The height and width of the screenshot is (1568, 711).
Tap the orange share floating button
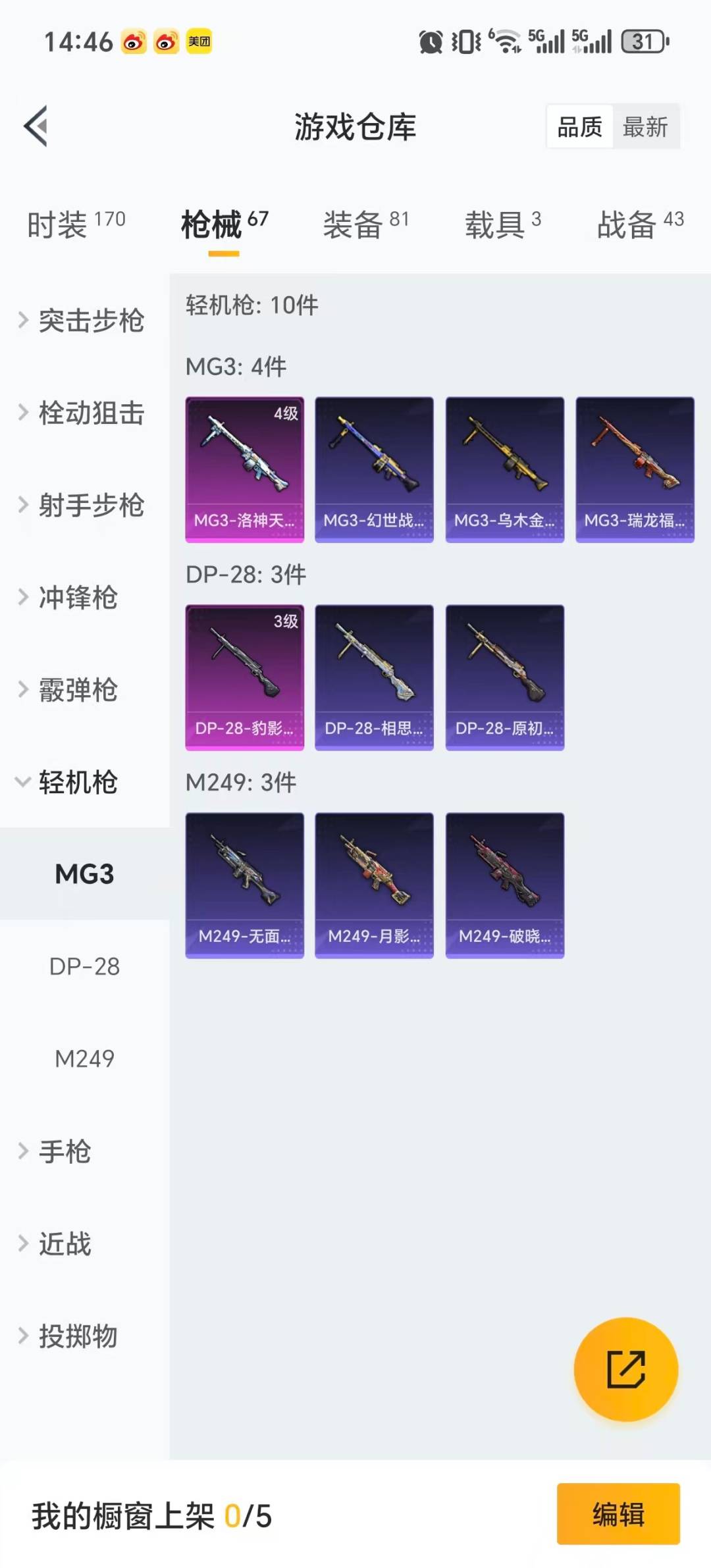[625, 1369]
